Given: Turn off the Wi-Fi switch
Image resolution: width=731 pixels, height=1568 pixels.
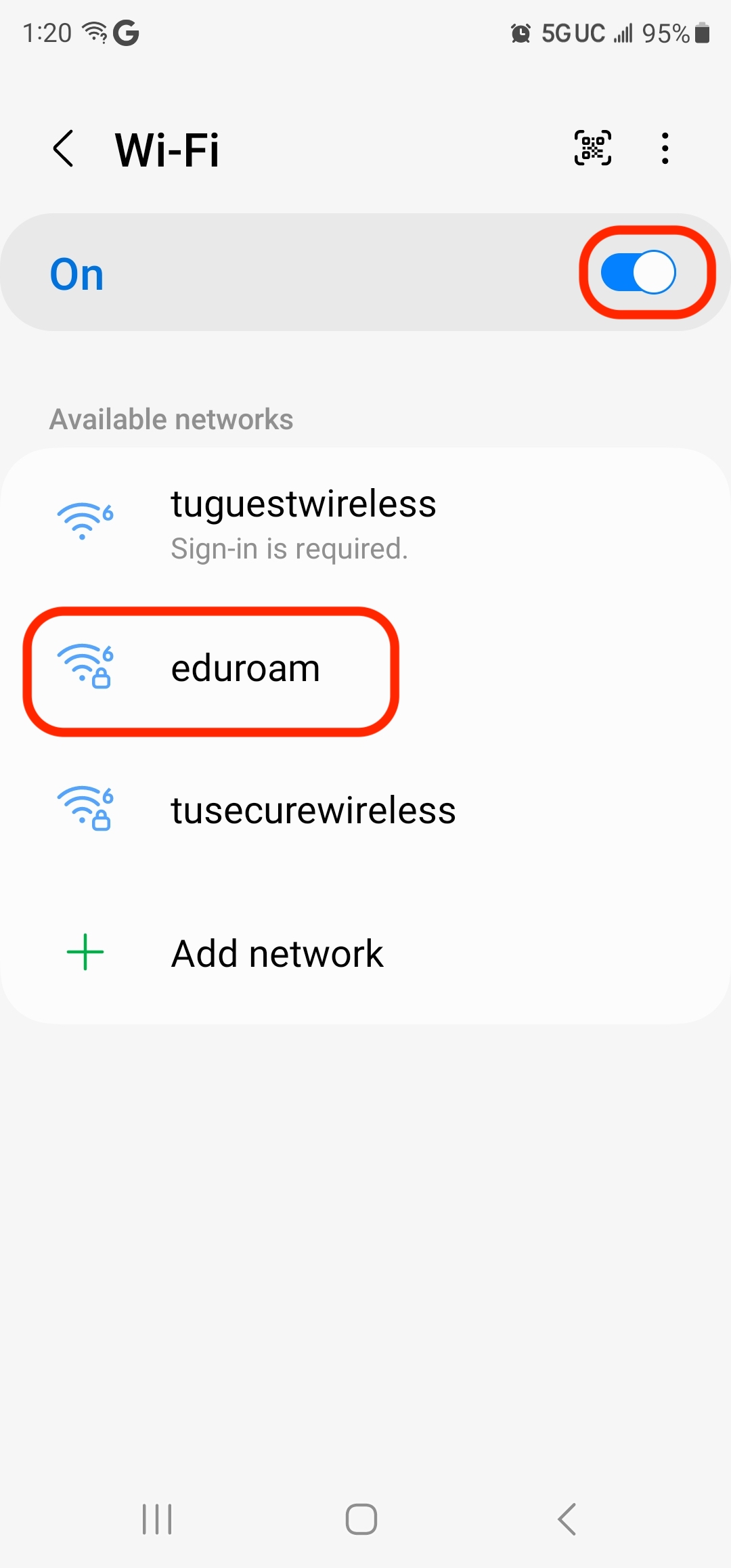Looking at the screenshot, I should coord(638,272).
